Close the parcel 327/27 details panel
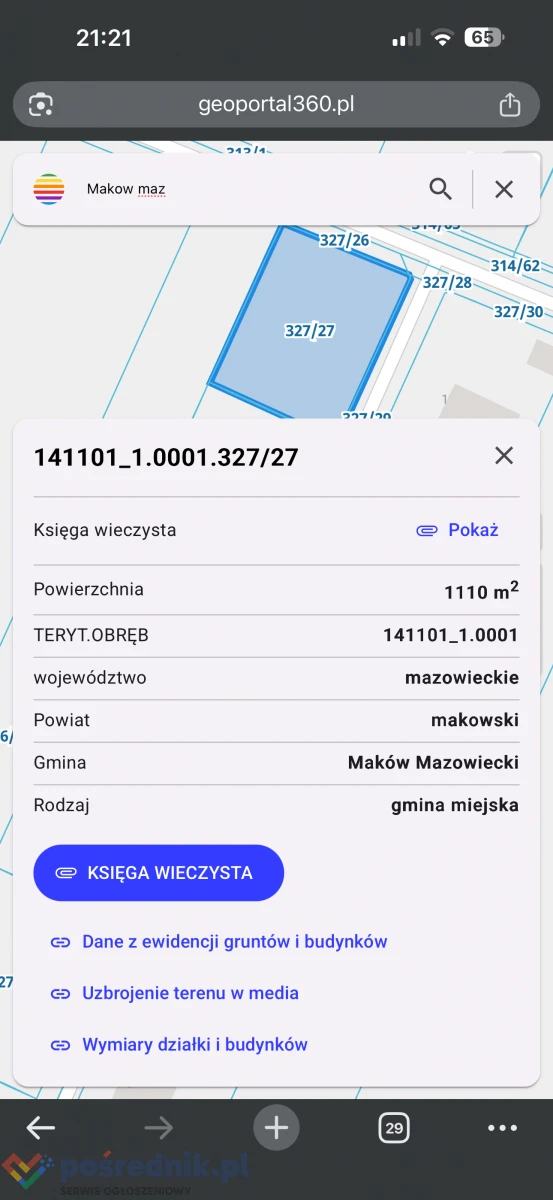The image size is (553, 1200). [504, 456]
